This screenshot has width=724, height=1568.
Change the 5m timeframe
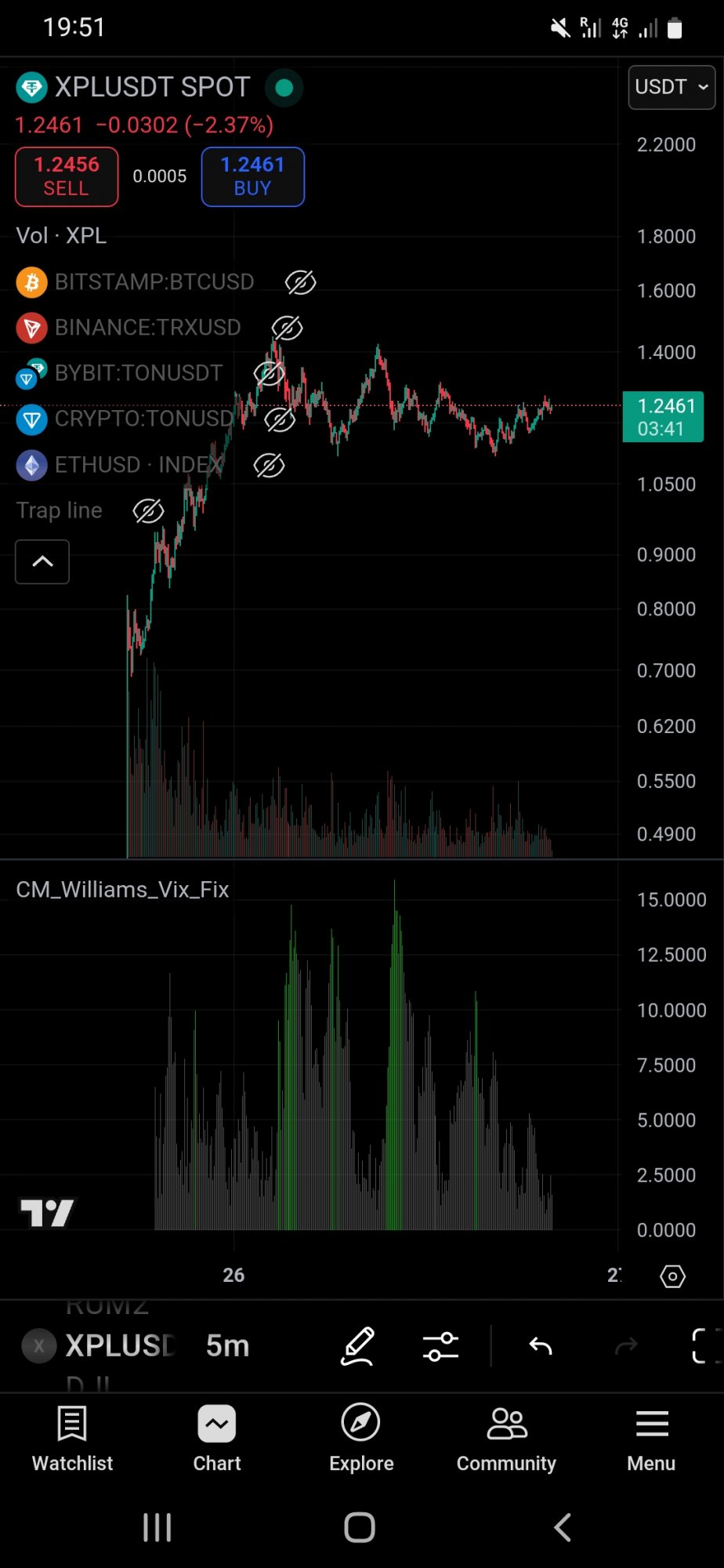coord(227,1345)
